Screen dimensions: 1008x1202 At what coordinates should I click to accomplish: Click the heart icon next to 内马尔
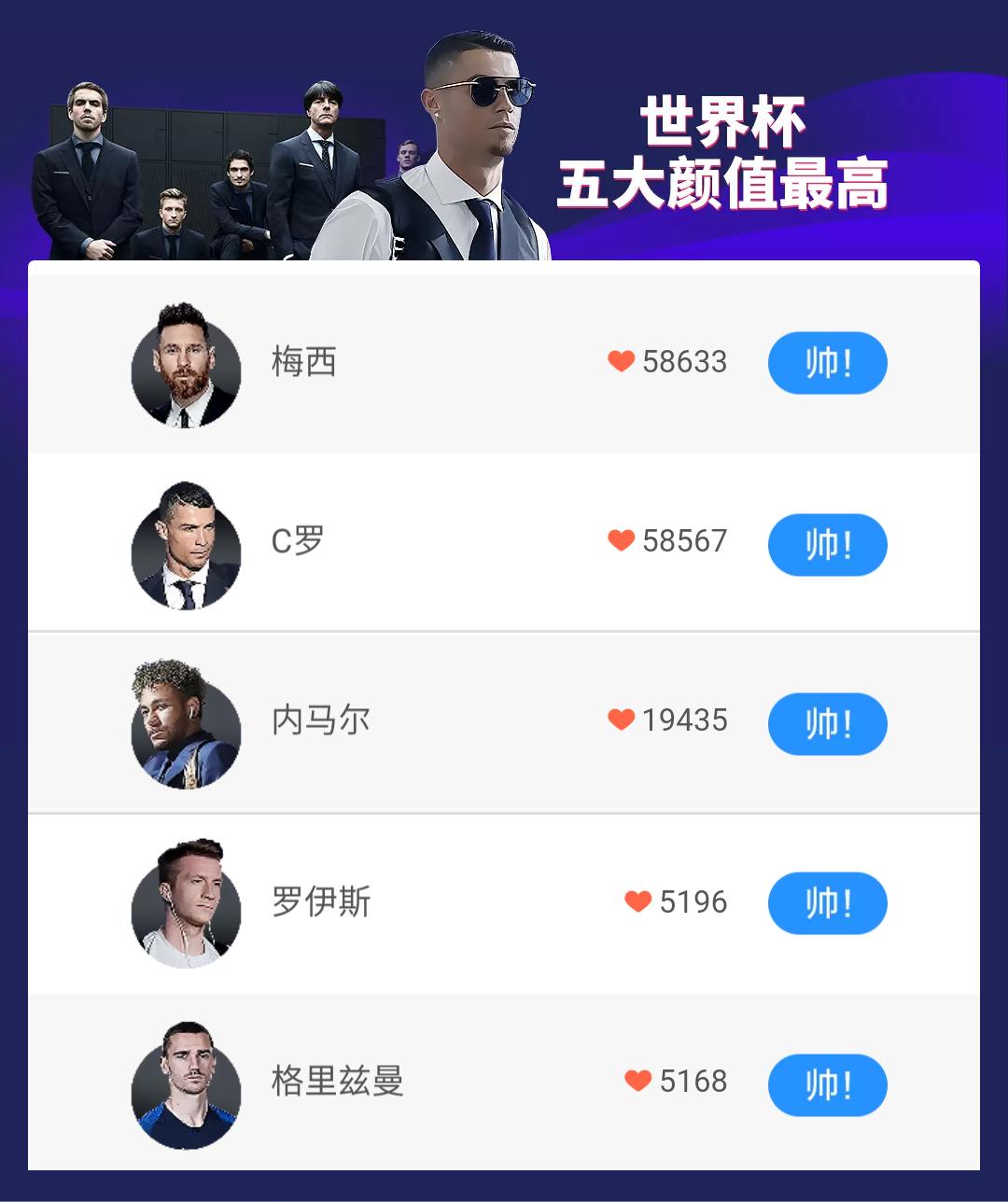[621, 721]
